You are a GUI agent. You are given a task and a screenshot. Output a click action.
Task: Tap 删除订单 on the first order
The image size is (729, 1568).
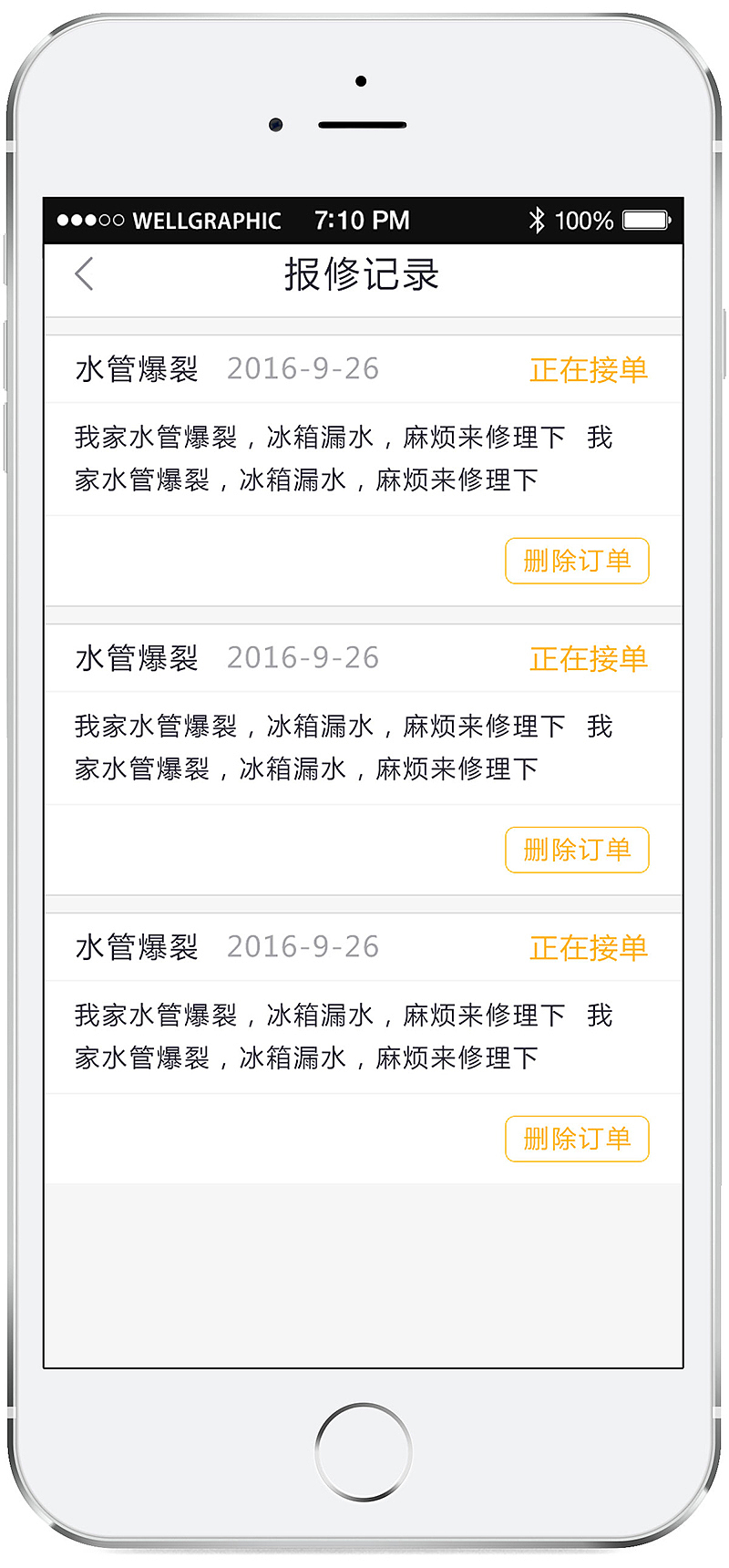(577, 561)
